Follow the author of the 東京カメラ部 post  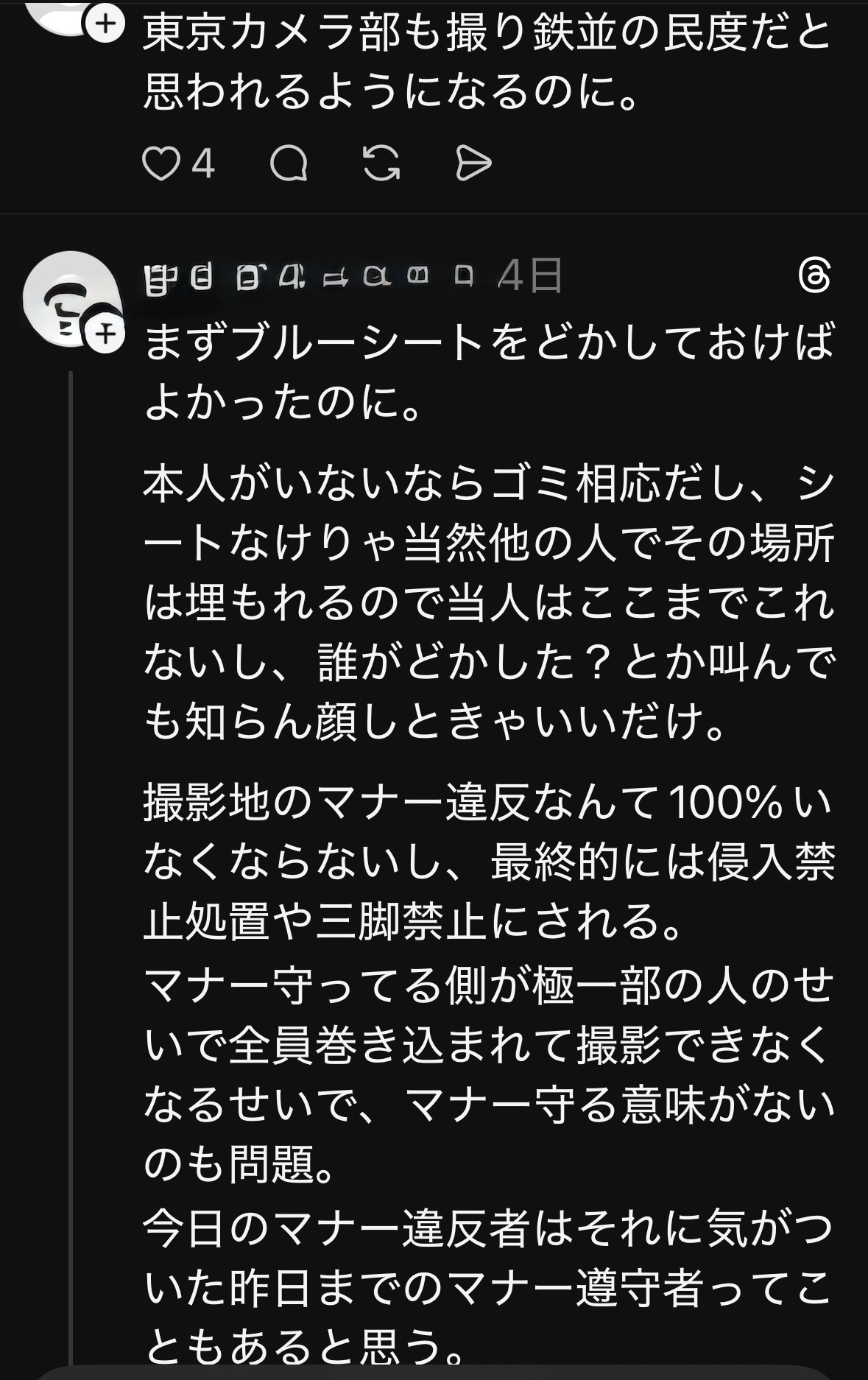(107, 24)
